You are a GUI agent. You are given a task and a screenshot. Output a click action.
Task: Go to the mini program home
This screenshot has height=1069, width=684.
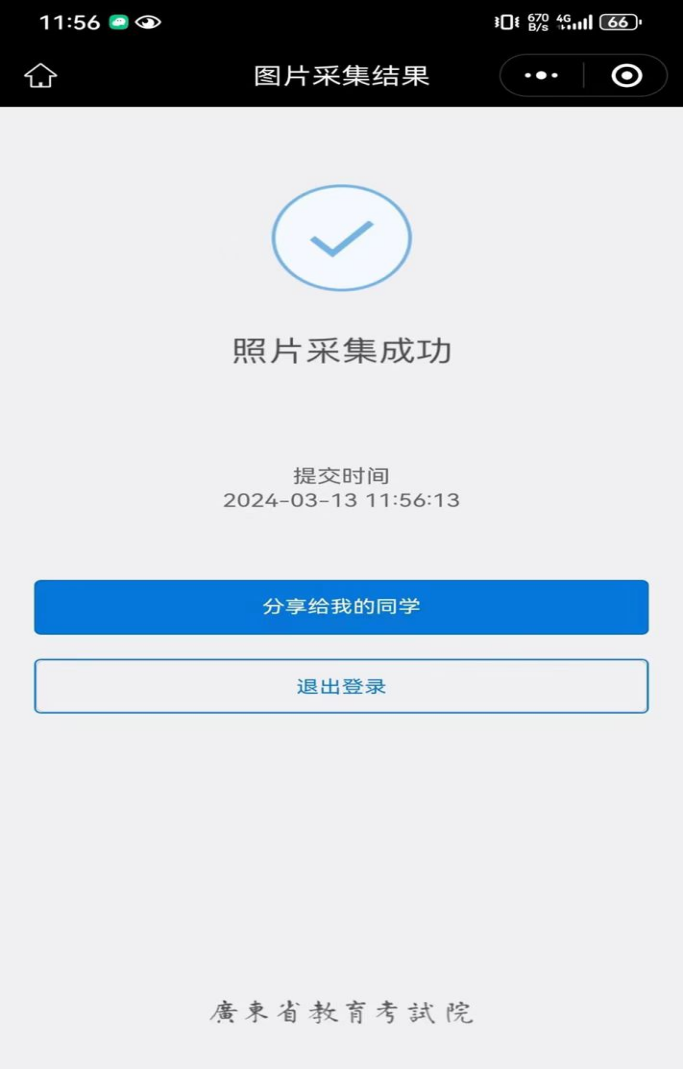[x=41, y=76]
